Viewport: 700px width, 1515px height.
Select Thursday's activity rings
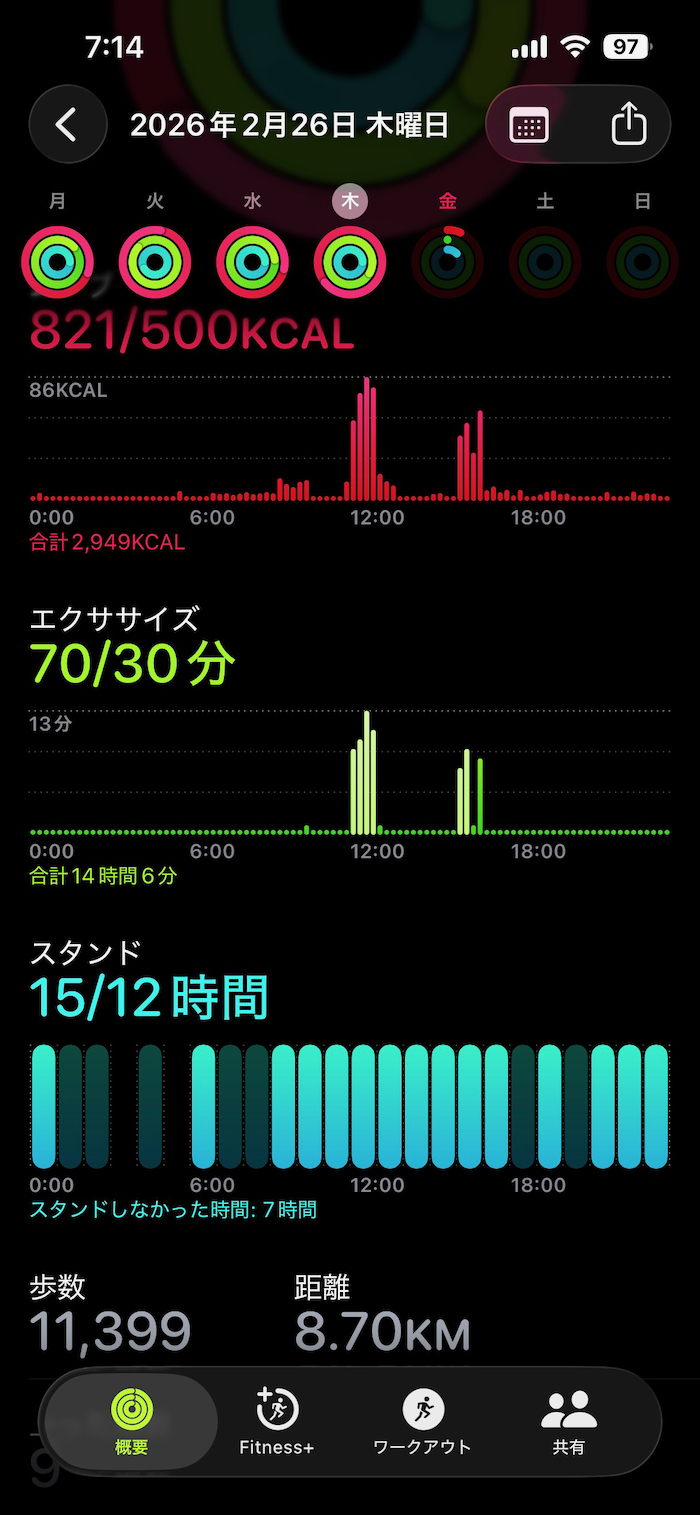click(350, 262)
